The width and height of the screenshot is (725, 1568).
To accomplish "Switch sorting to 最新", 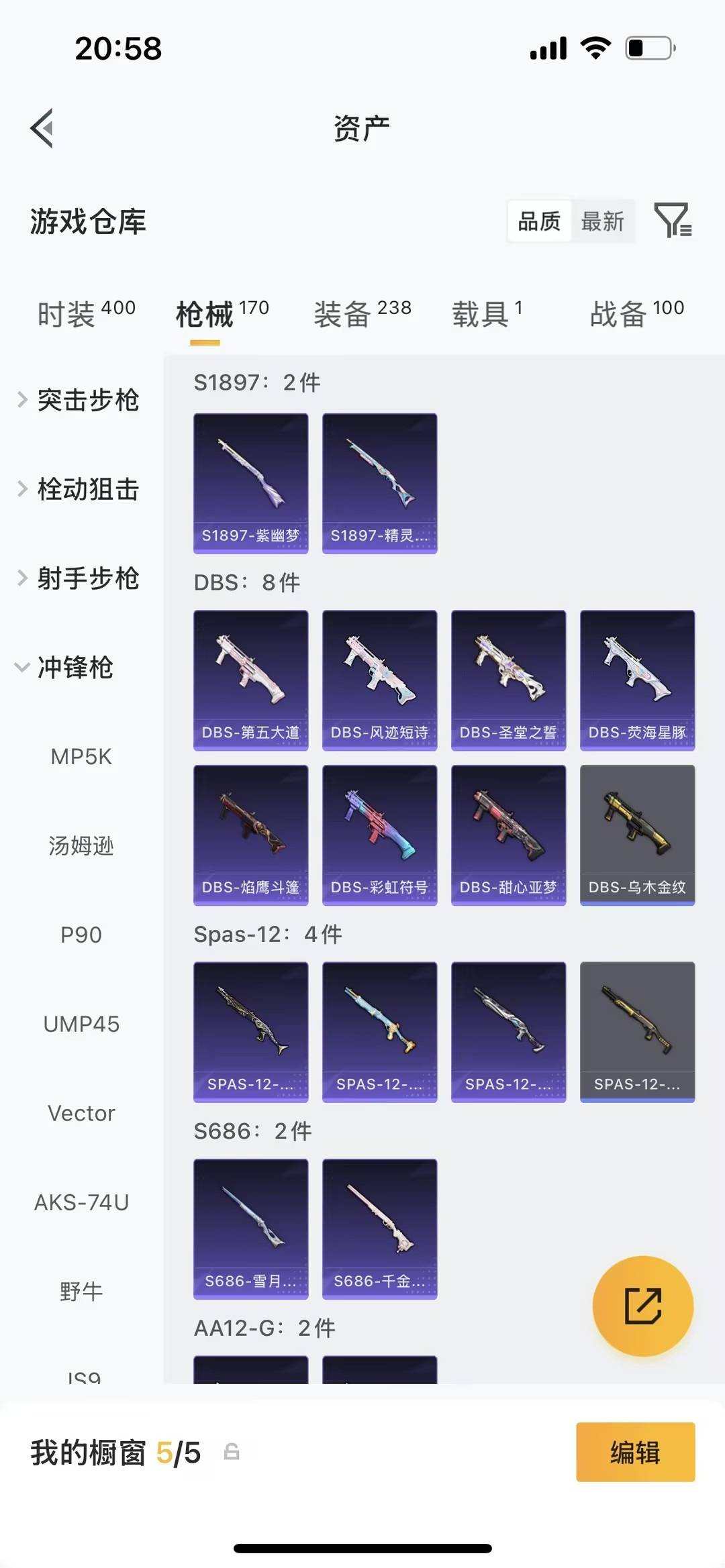I will (x=603, y=221).
